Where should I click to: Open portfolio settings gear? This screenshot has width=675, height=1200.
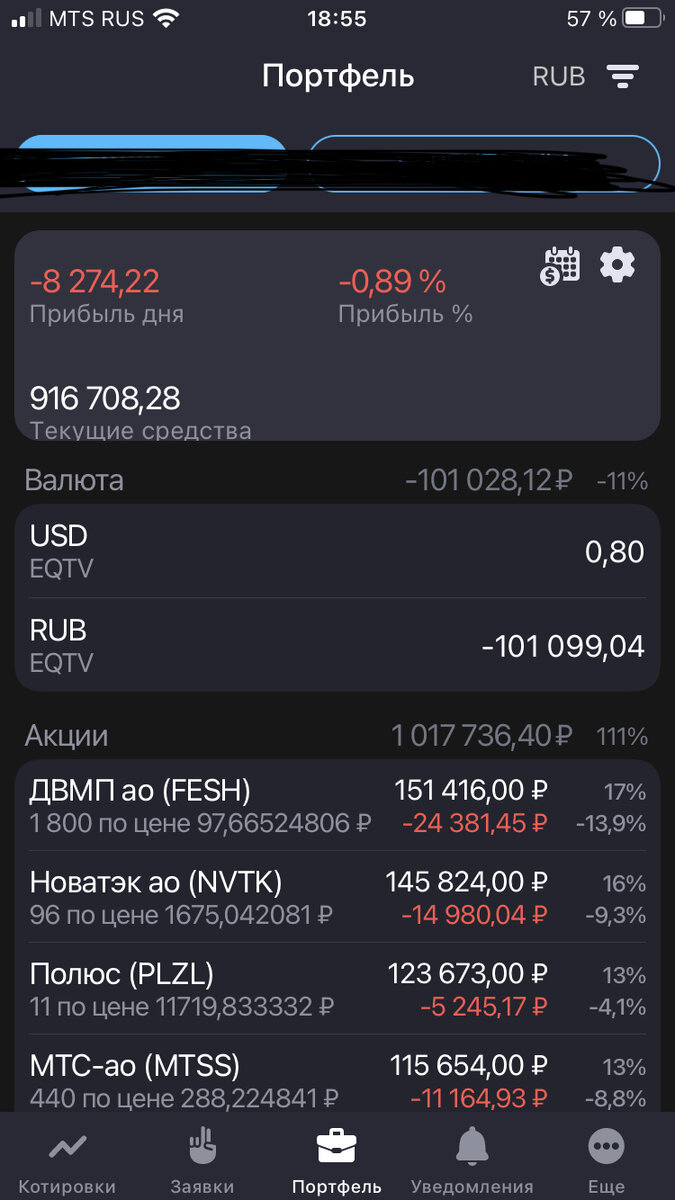click(x=617, y=265)
